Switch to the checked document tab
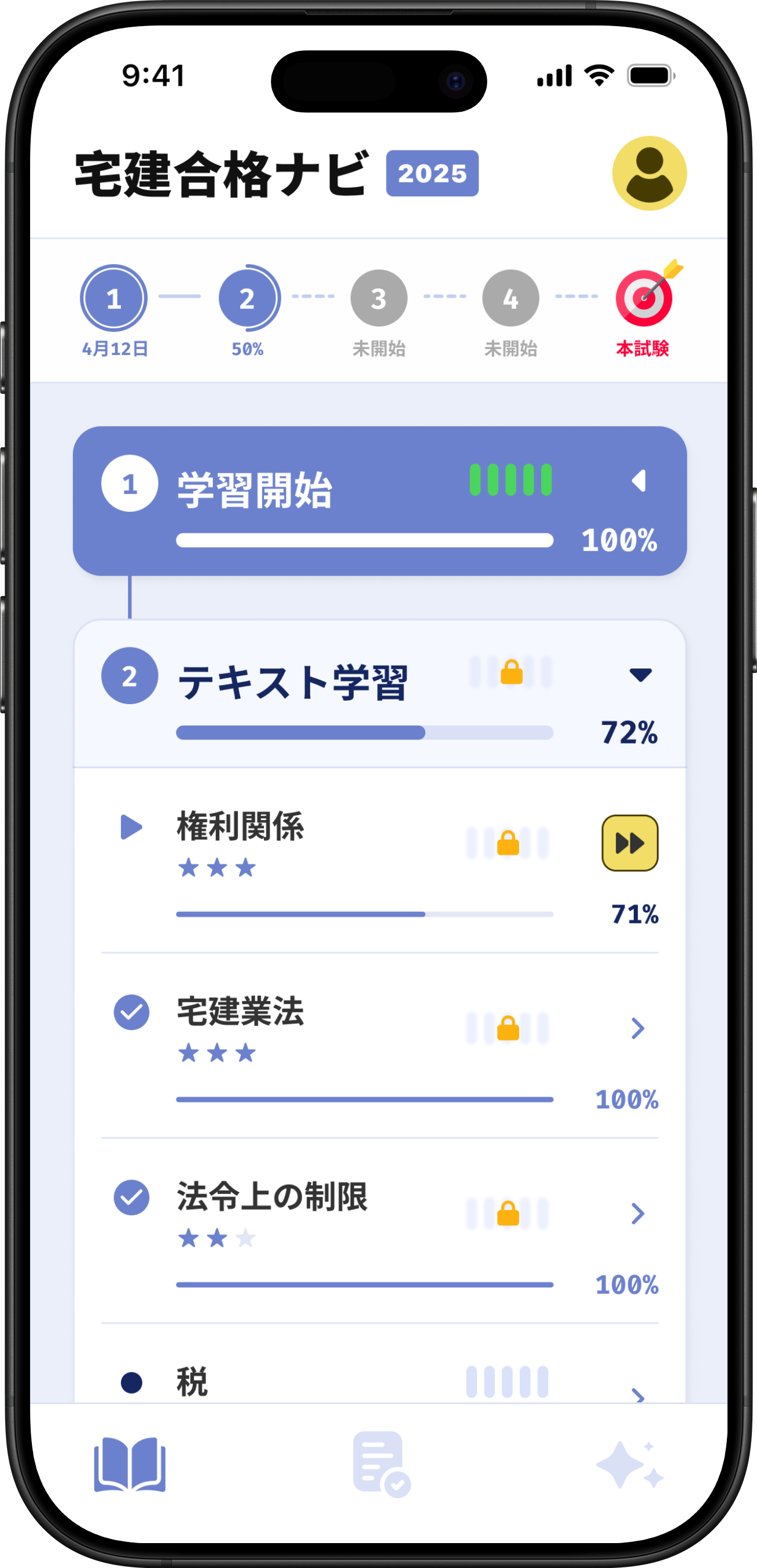Screen dimensions: 757x1568 pyautogui.click(x=380, y=1464)
